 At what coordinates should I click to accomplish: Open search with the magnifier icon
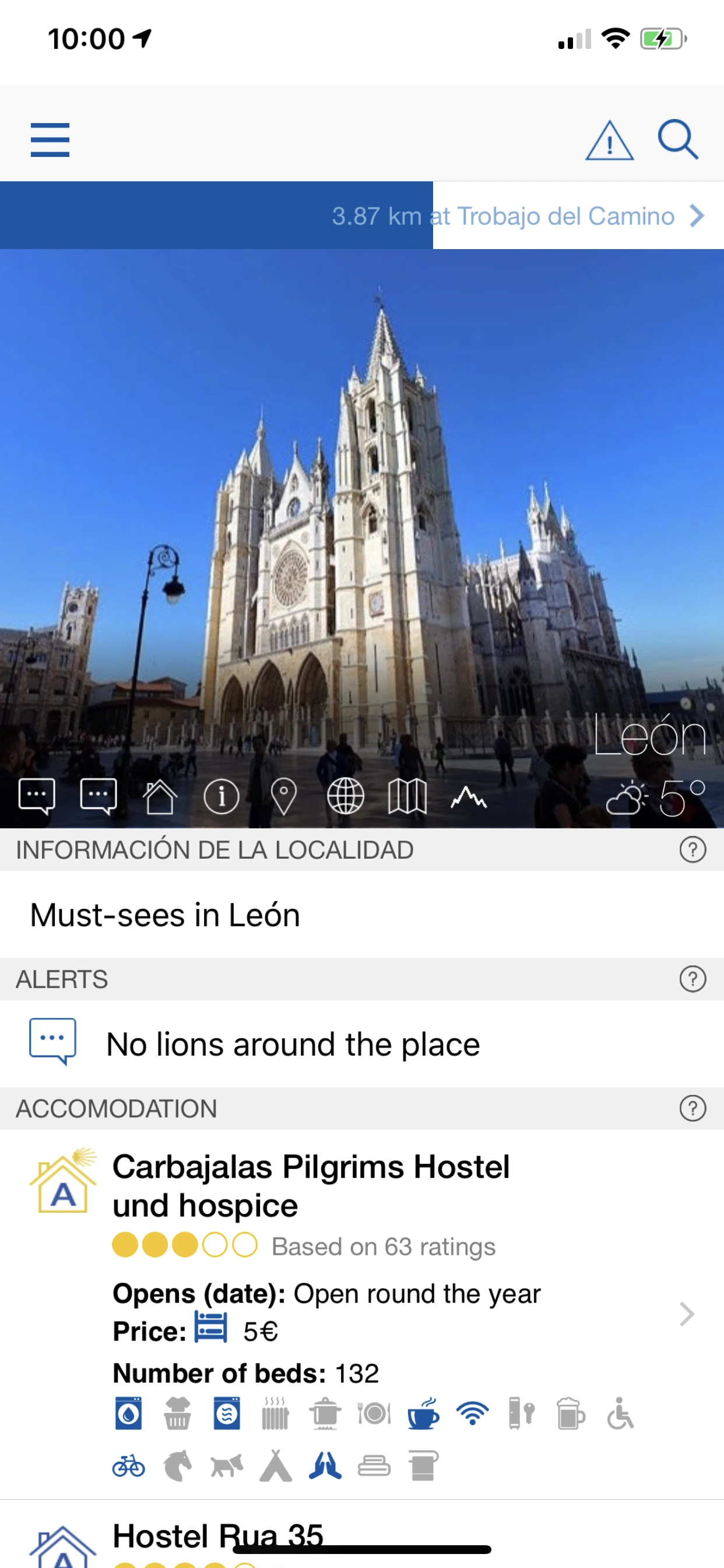pyautogui.click(x=677, y=139)
